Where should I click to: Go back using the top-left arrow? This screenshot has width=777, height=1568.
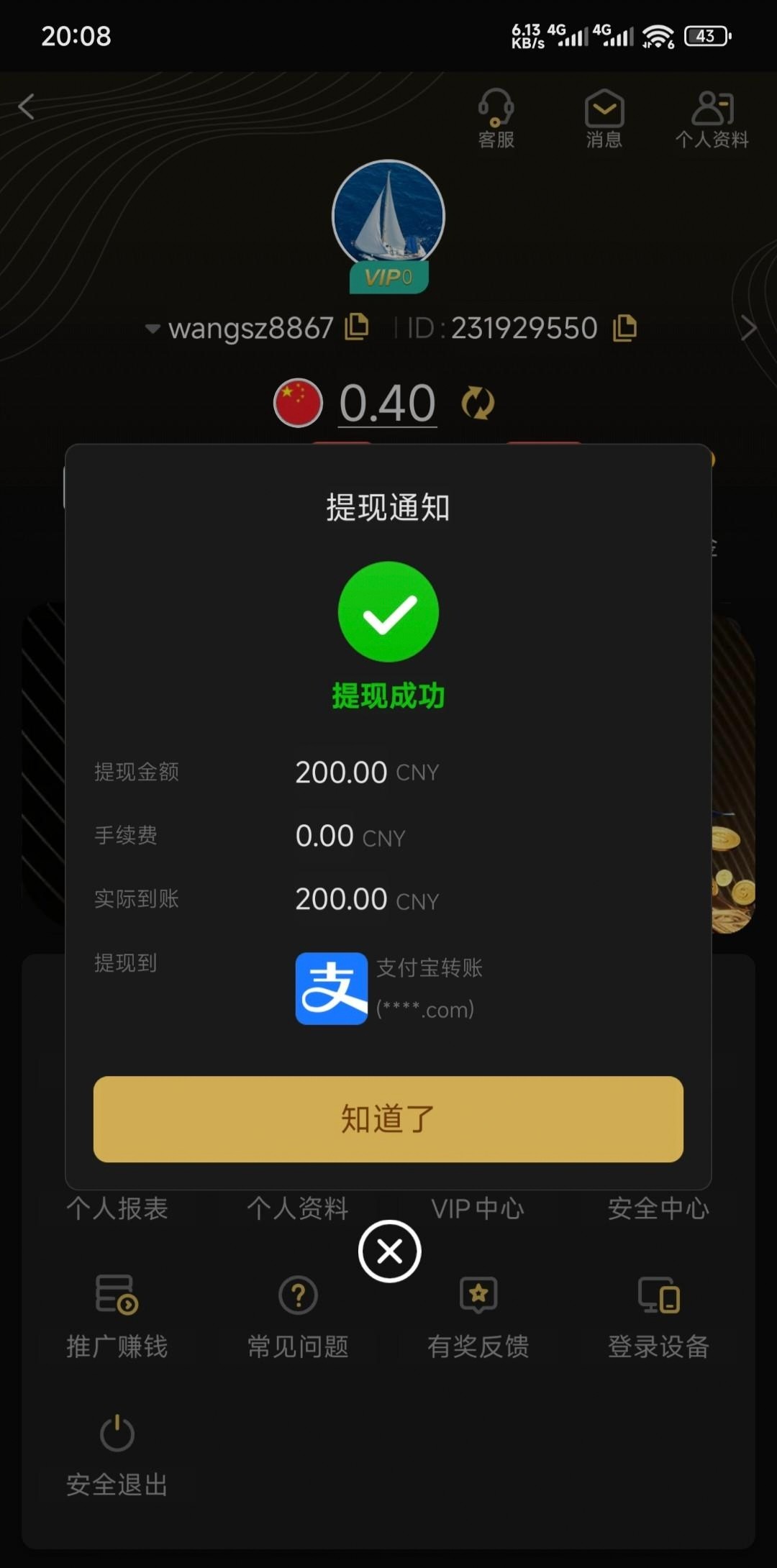point(27,107)
